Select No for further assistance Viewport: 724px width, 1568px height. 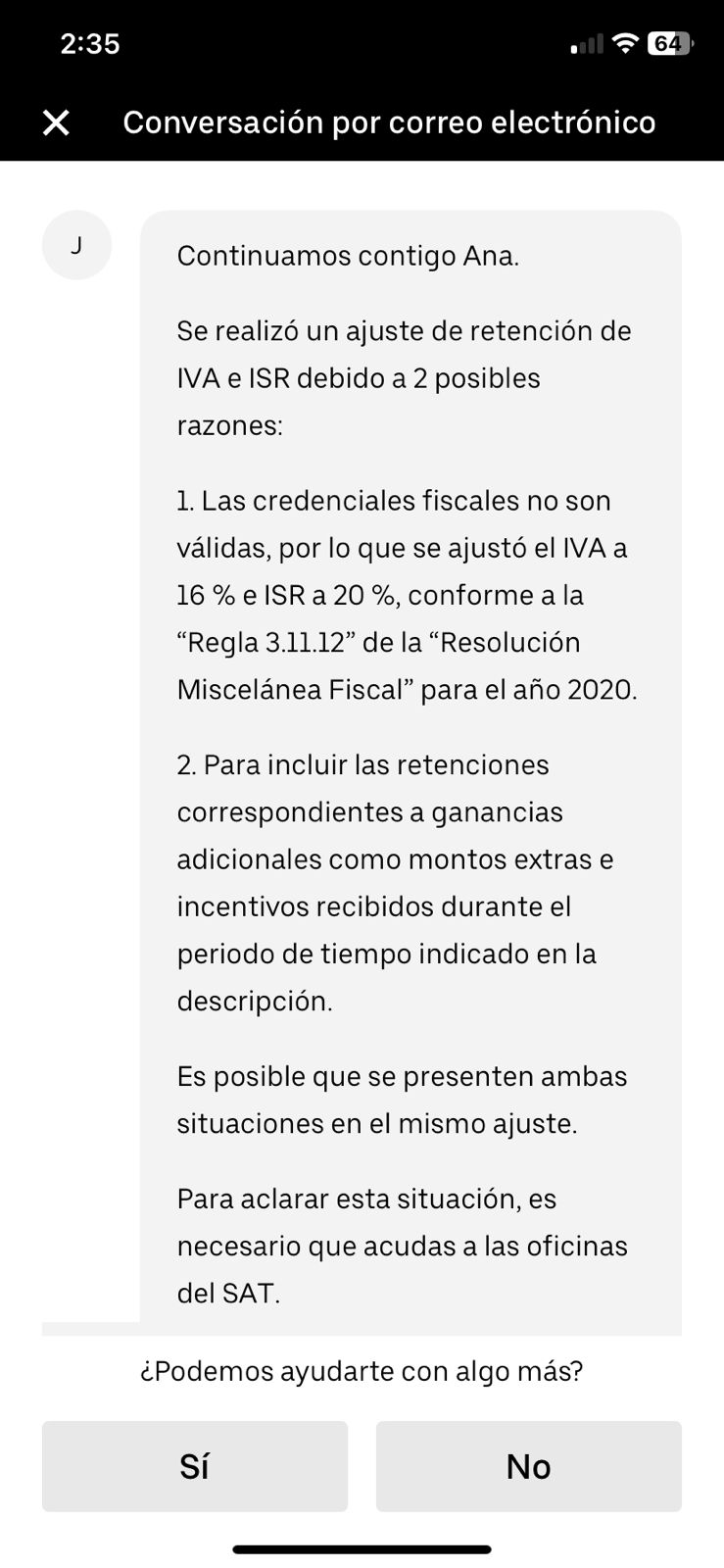(528, 1466)
